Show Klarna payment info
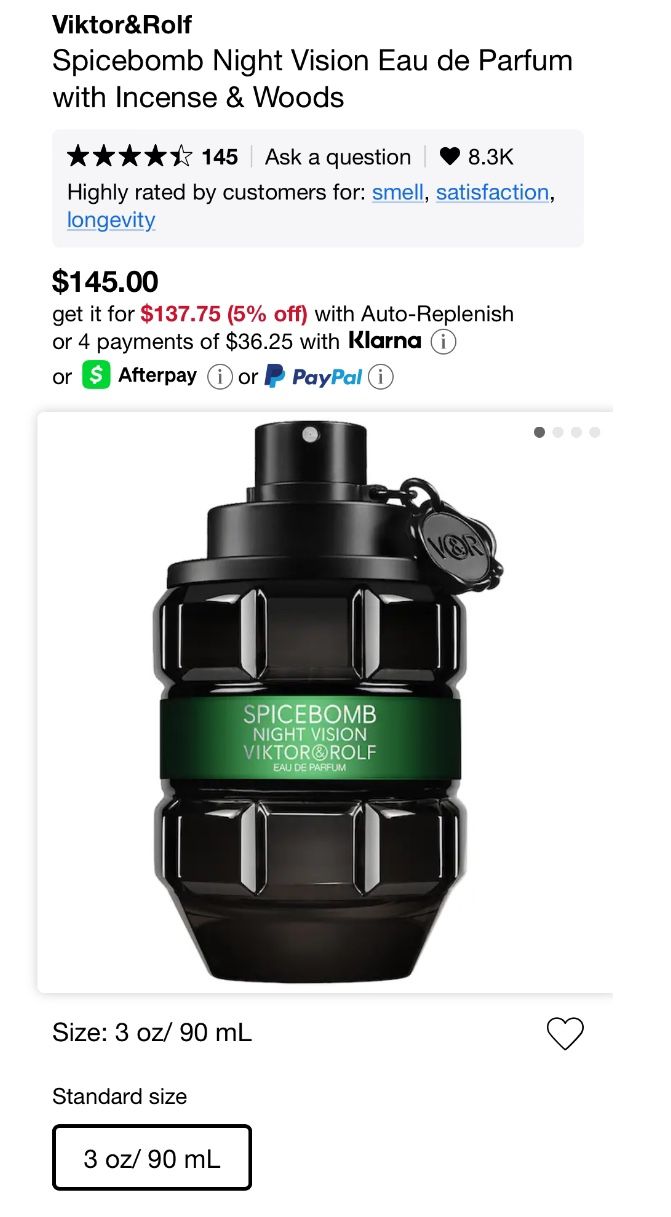The width and height of the screenshot is (671, 1217). (x=443, y=342)
